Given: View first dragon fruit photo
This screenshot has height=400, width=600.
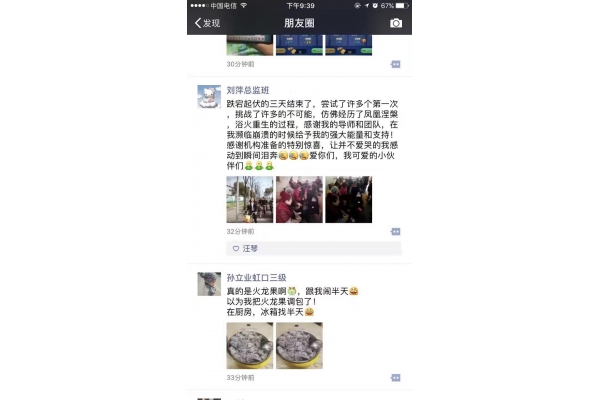Looking at the screenshot, I should click(249, 345).
